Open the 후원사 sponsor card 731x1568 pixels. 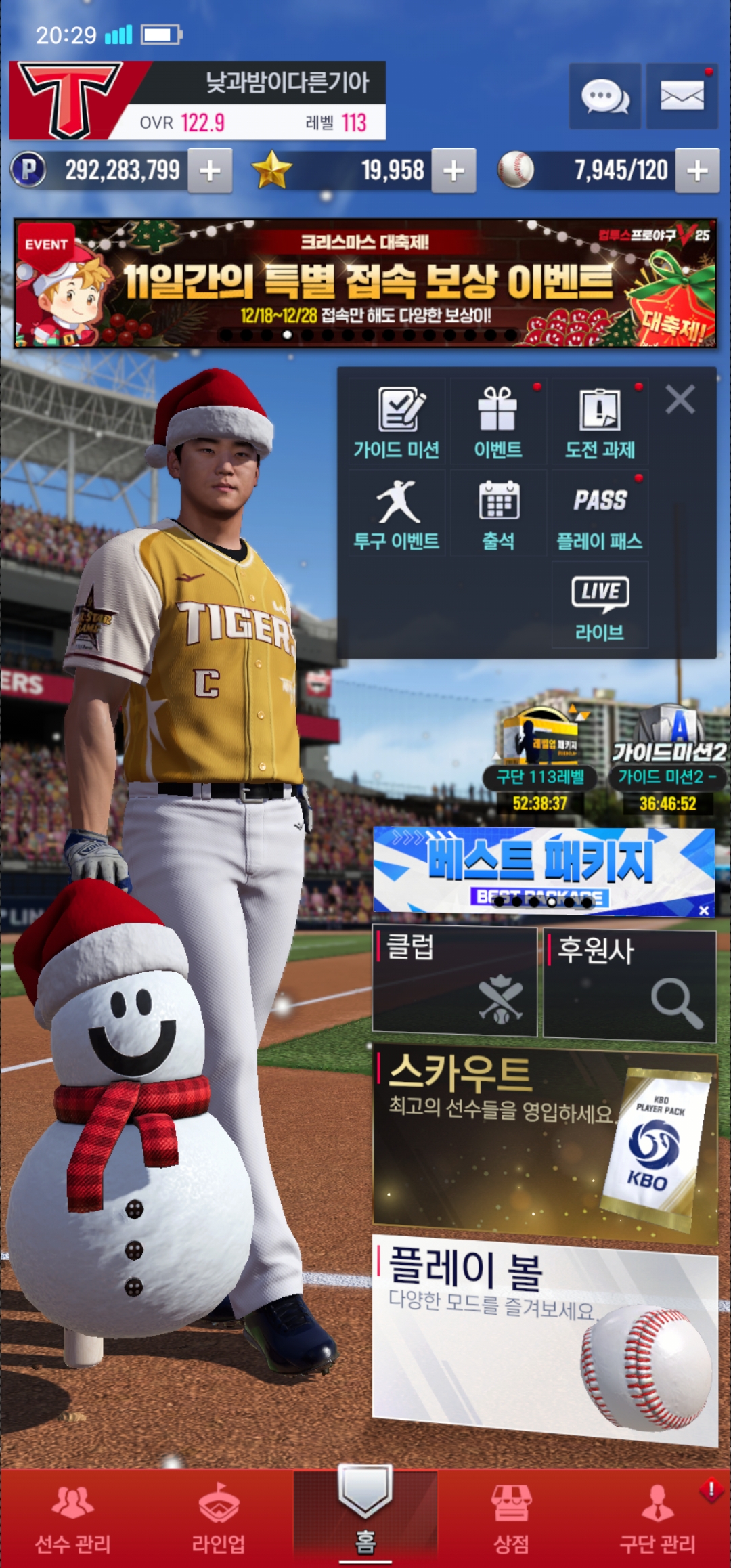[x=629, y=984]
